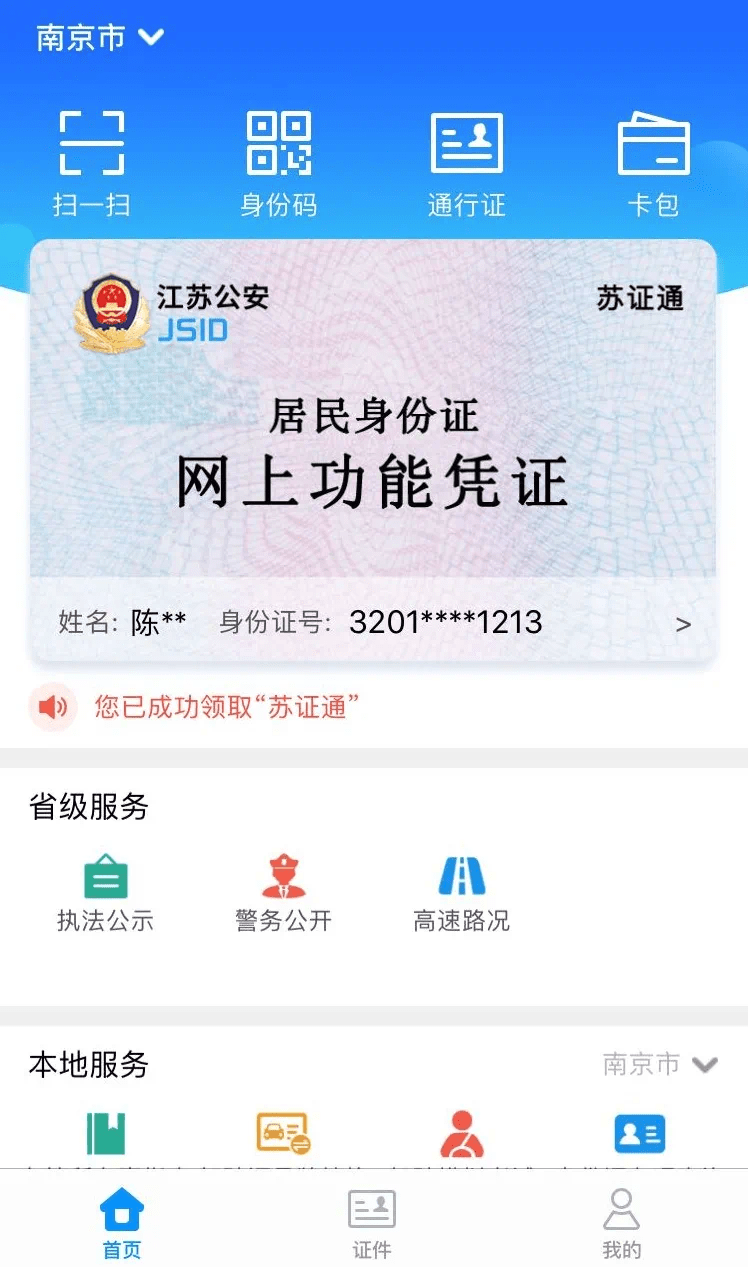Open the 卡包 card wallet
This screenshot has height=1267, width=748.
point(653,164)
